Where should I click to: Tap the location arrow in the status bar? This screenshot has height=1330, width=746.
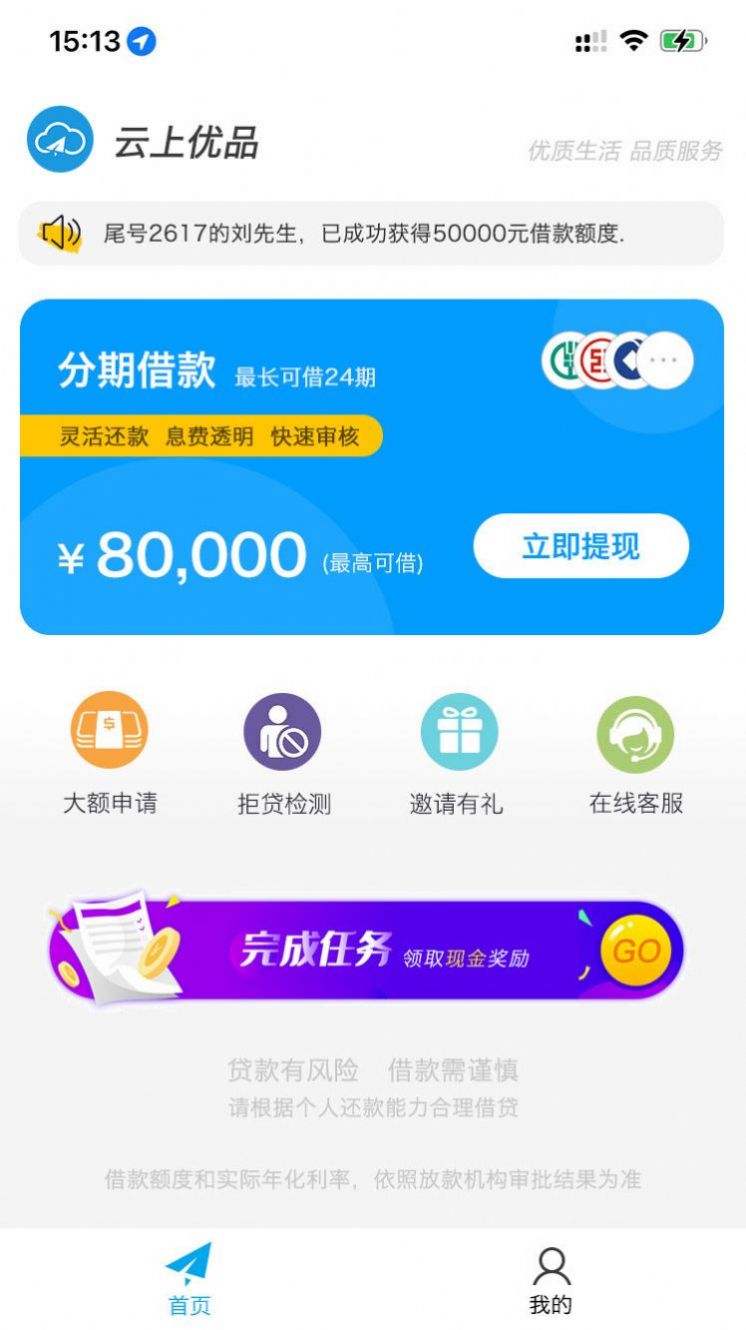click(142, 42)
